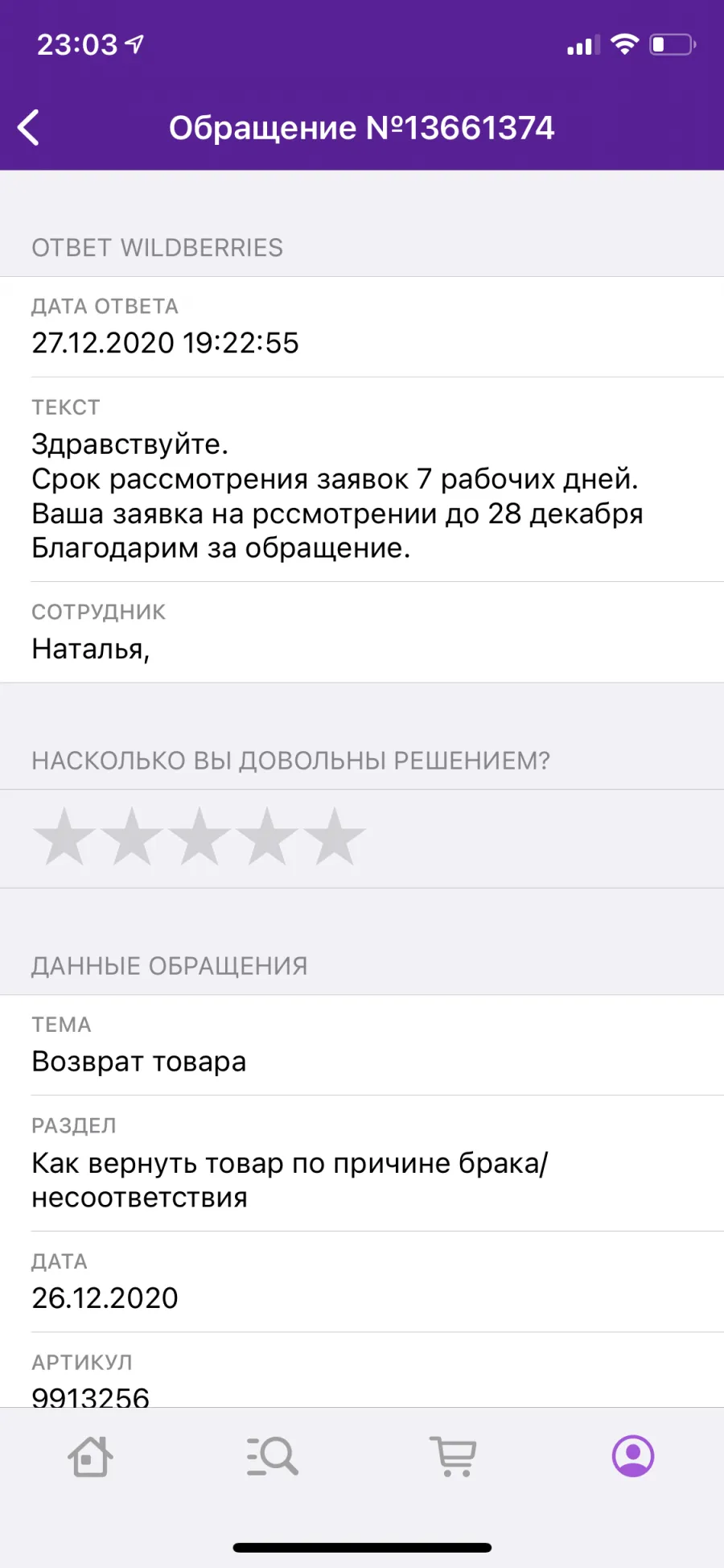
Task: Open the home tab
Action: [90, 1456]
